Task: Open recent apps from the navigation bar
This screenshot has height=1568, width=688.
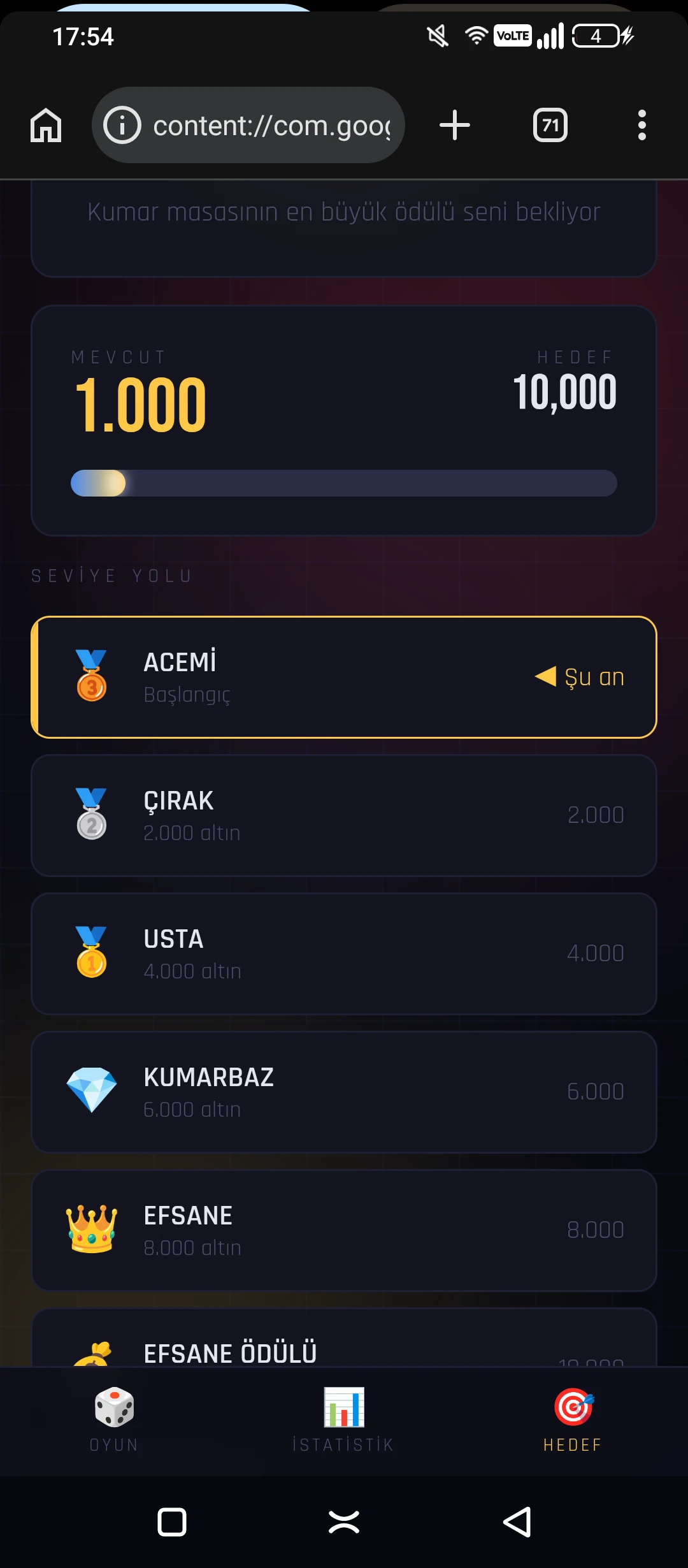Action: pos(171,1522)
